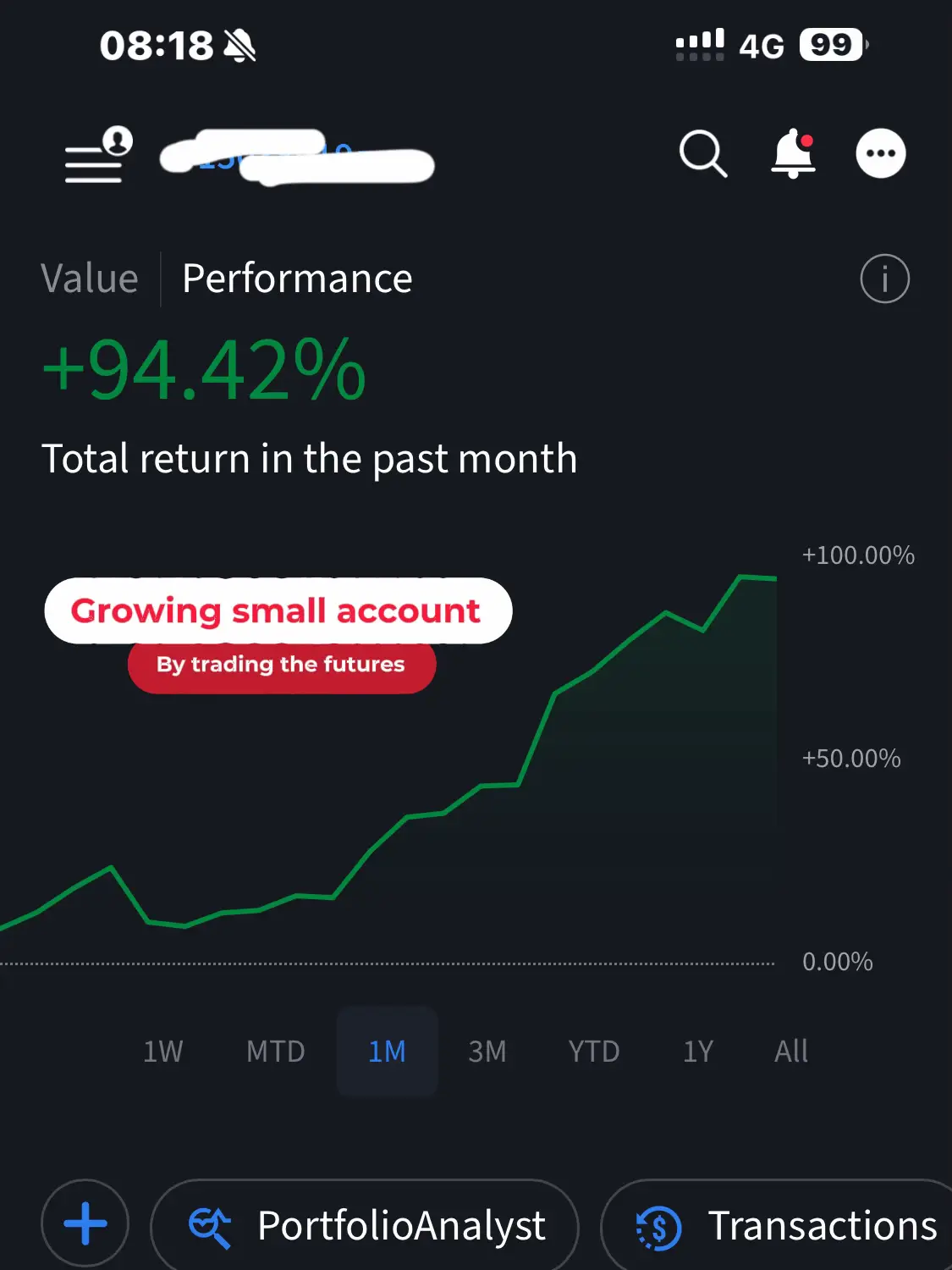The width and height of the screenshot is (952, 1270).
Task: Switch chart to MTD range
Action: pyautogui.click(x=275, y=1052)
